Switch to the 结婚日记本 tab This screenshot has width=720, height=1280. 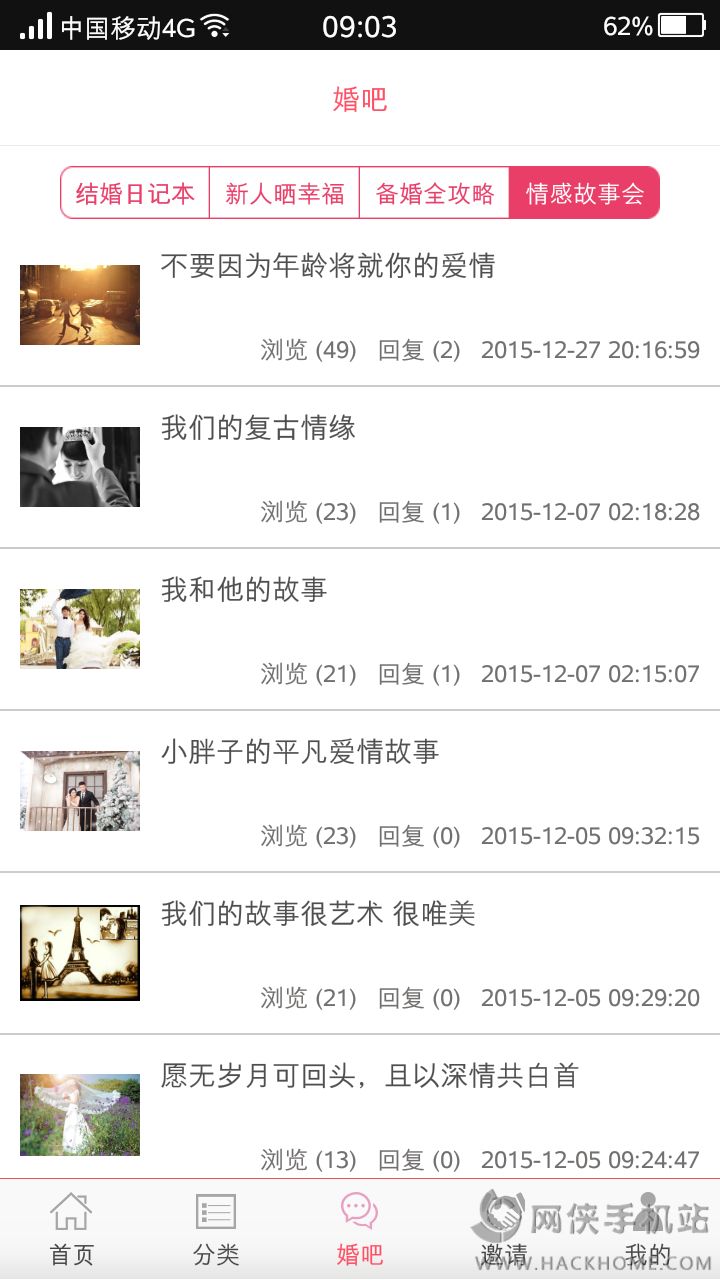click(135, 193)
